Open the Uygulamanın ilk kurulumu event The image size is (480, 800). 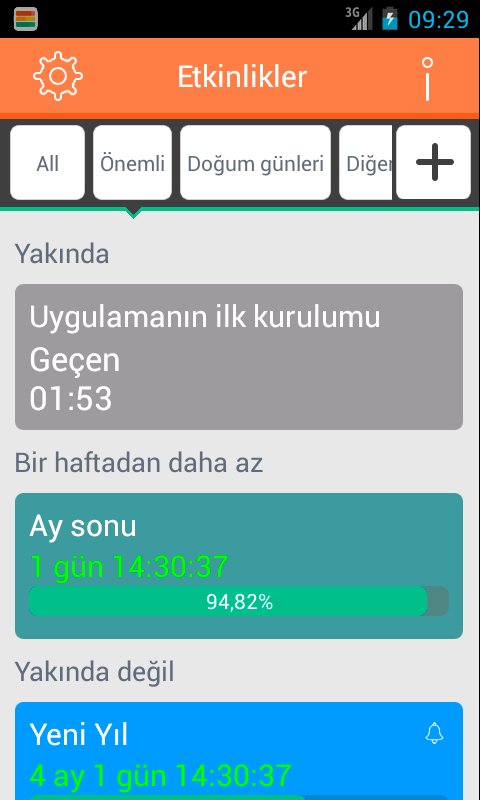click(x=239, y=357)
